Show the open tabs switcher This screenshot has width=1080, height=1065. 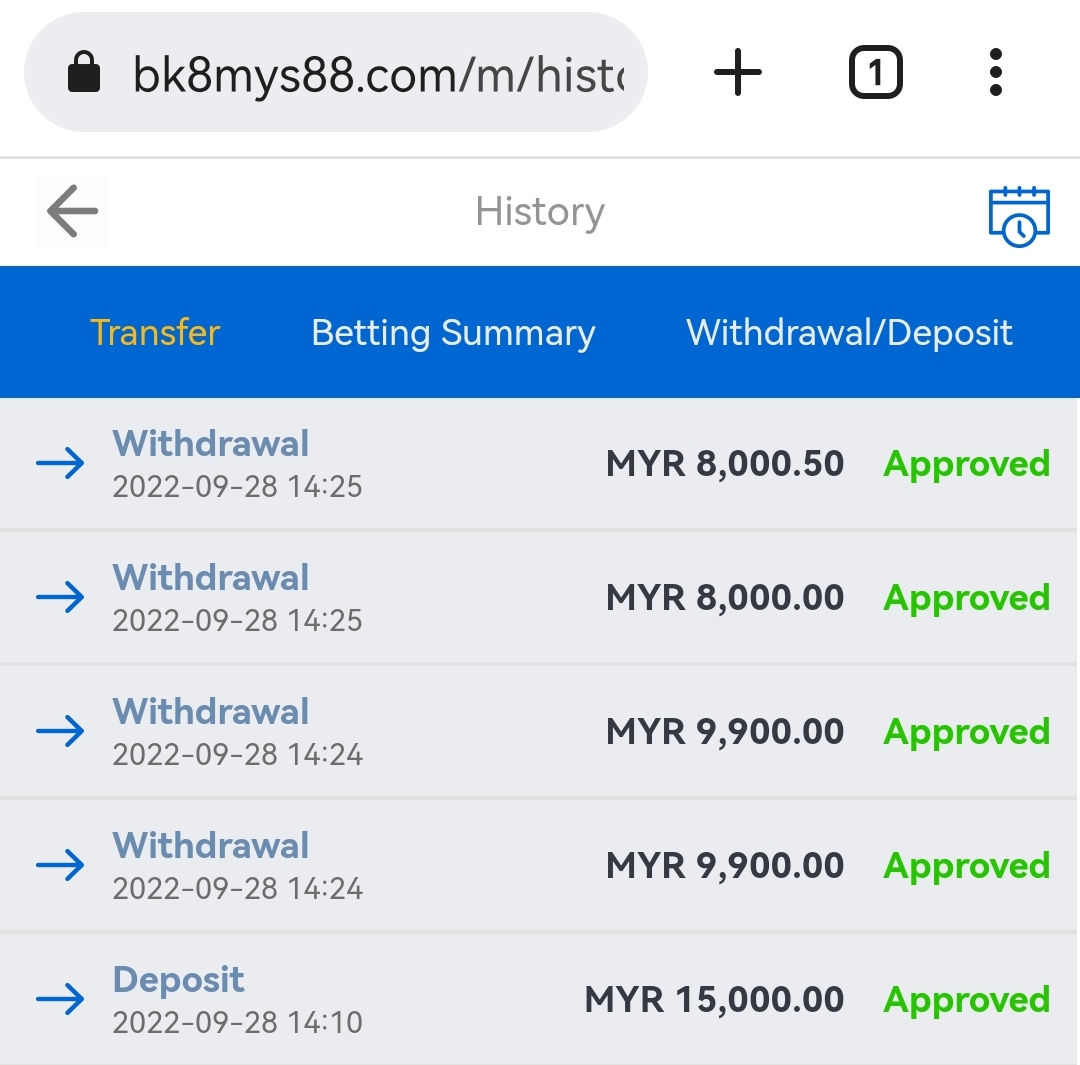tap(875, 73)
